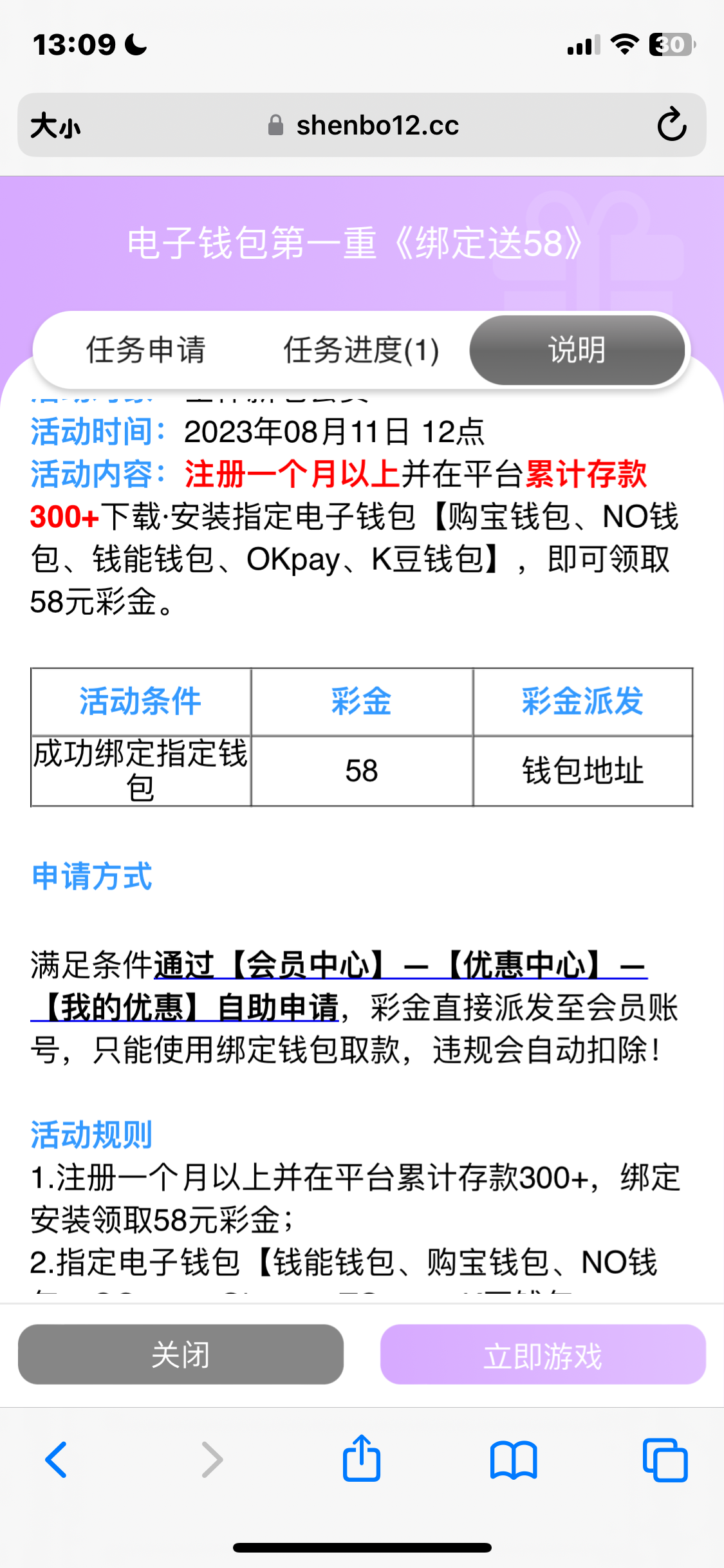
Task: Reload the page in Safari
Action: click(x=671, y=125)
